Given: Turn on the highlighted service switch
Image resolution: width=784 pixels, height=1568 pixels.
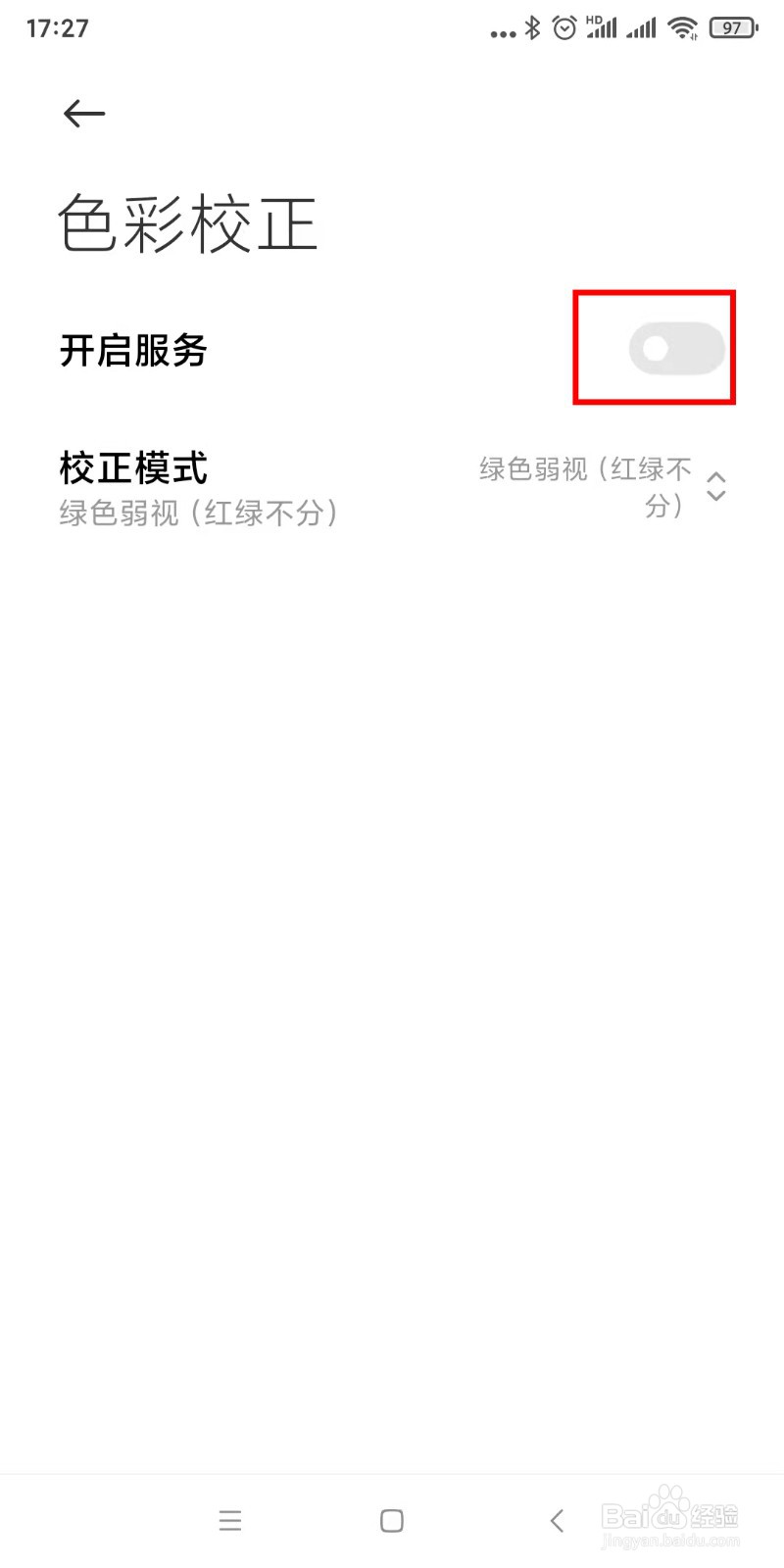Looking at the screenshot, I should coord(676,348).
